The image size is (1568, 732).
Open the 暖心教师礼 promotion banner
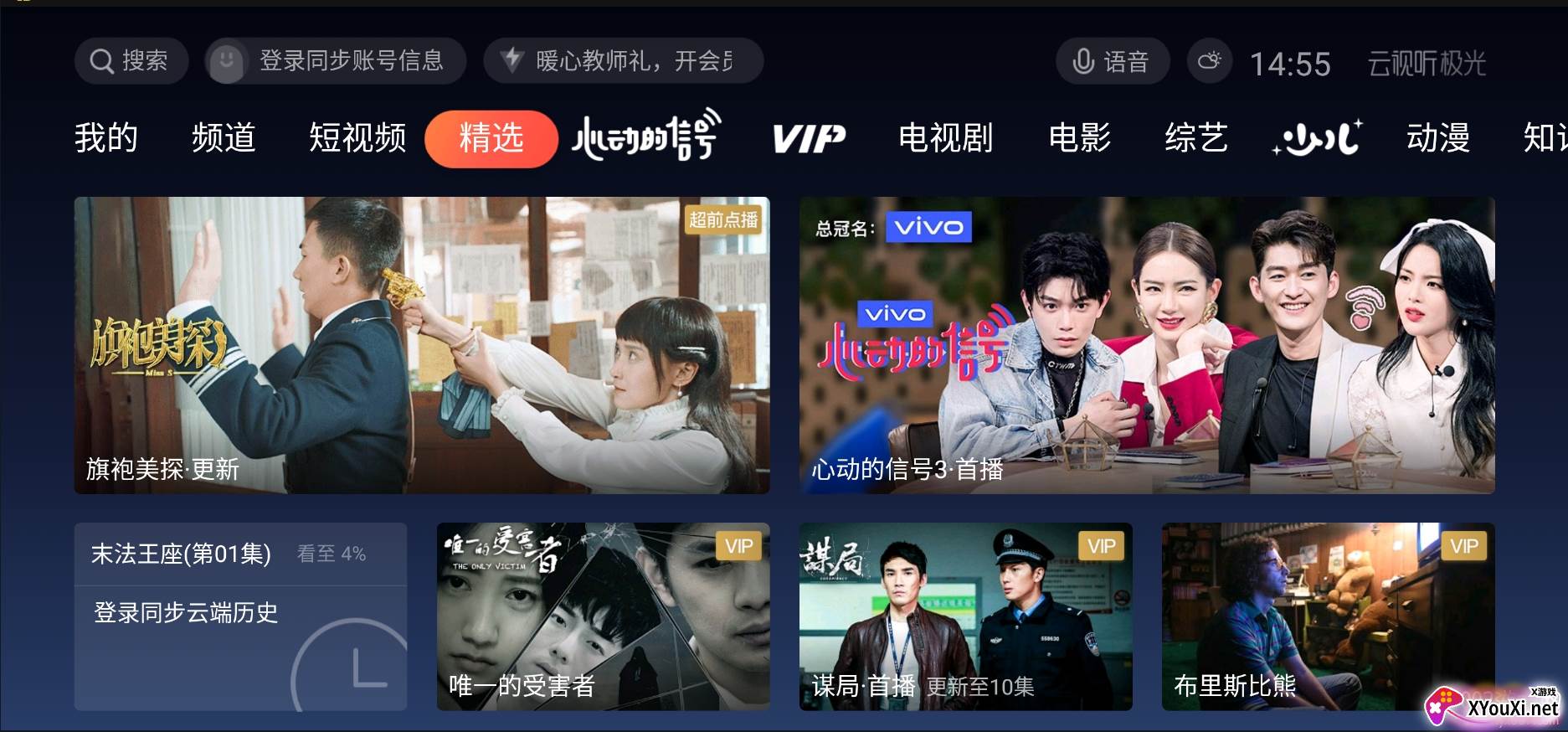[623, 61]
